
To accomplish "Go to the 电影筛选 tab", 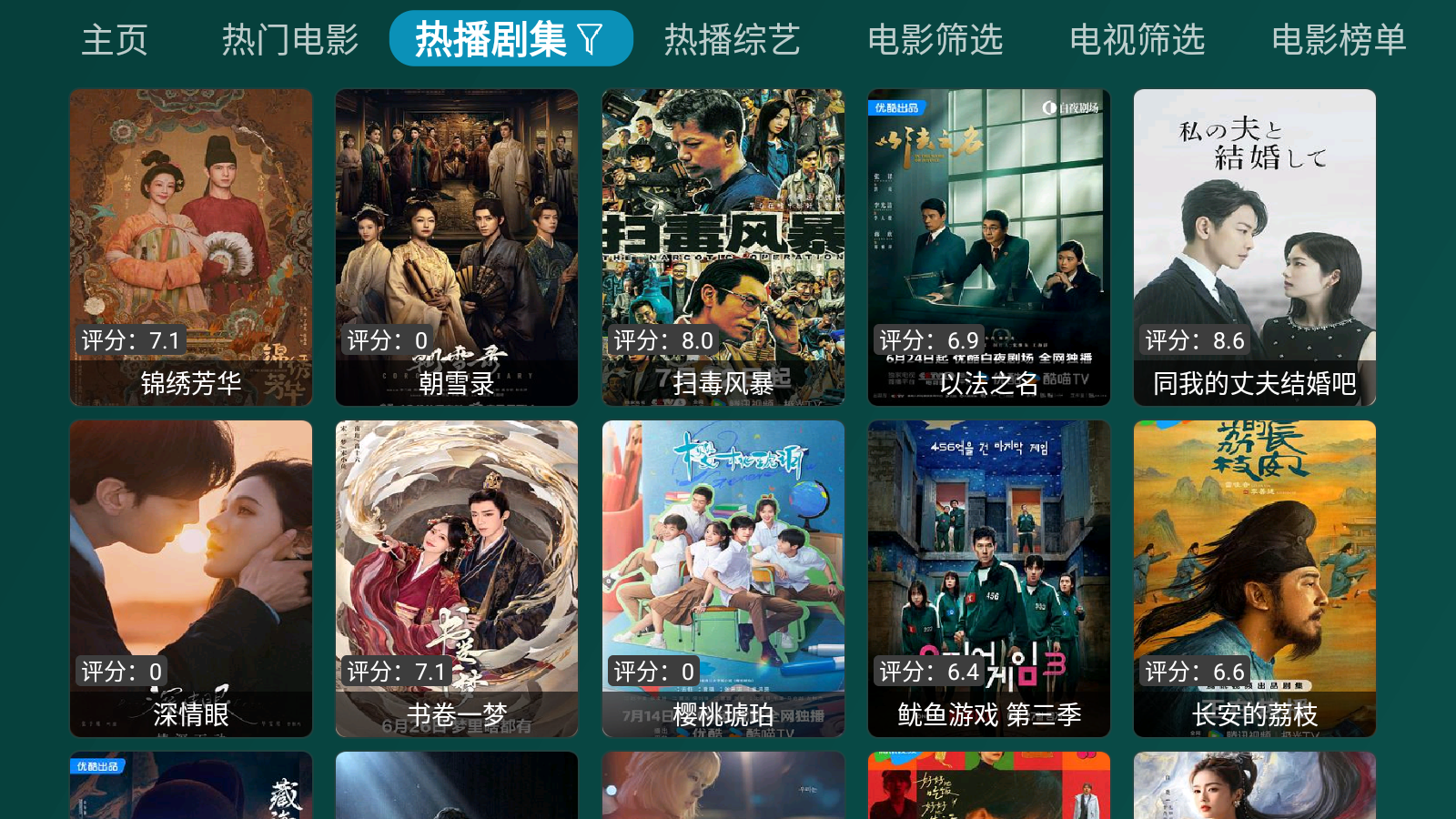I will tap(935, 39).
